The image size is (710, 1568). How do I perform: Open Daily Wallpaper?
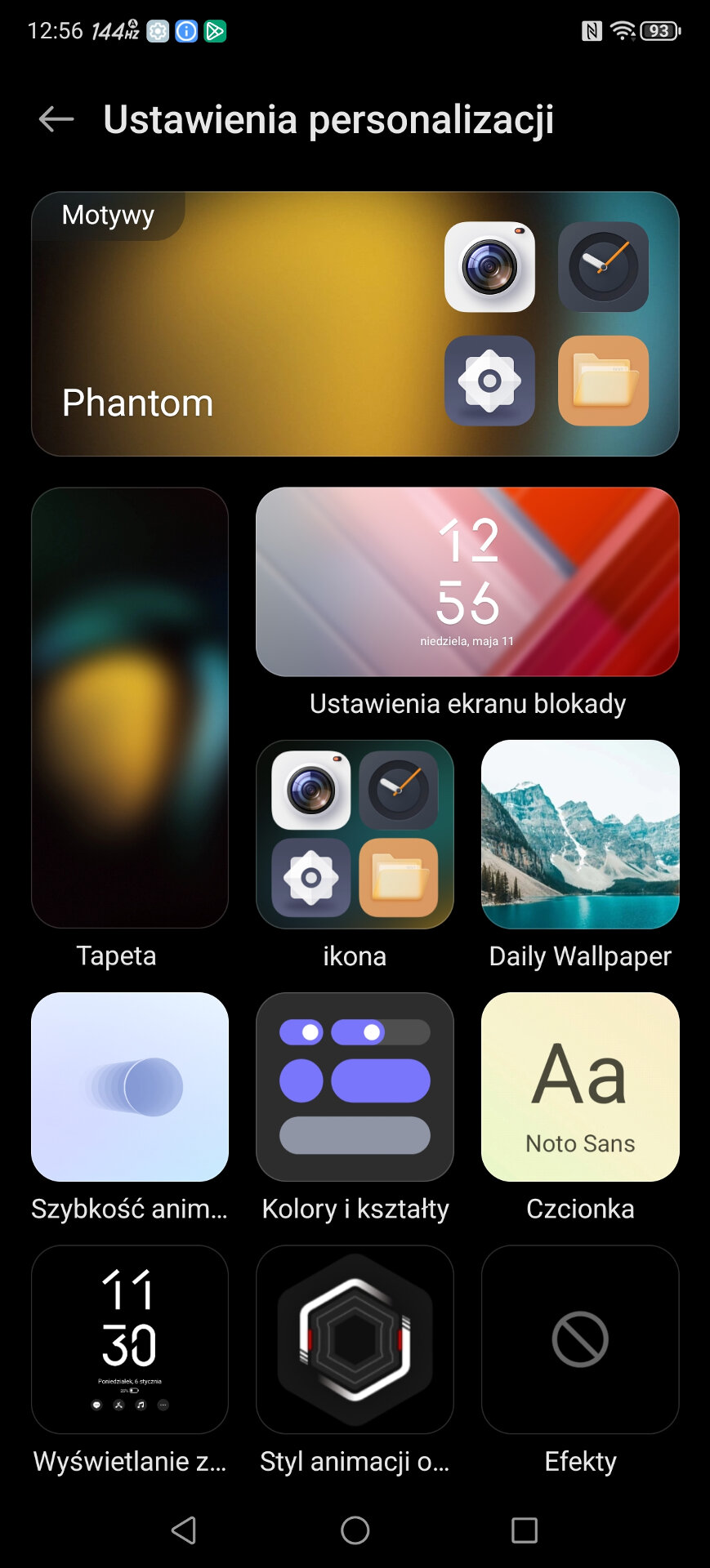tap(580, 834)
